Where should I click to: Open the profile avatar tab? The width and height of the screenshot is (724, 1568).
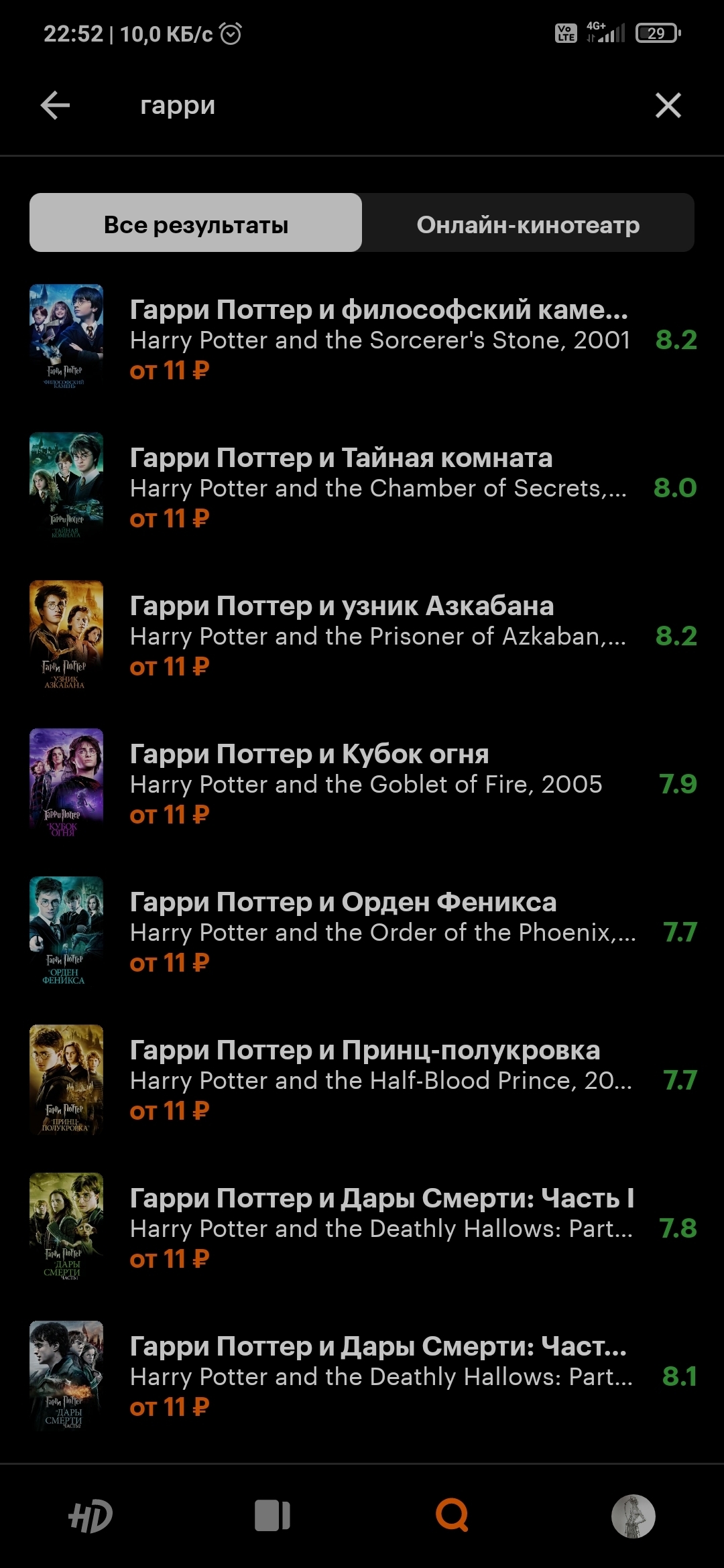tap(633, 1516)
